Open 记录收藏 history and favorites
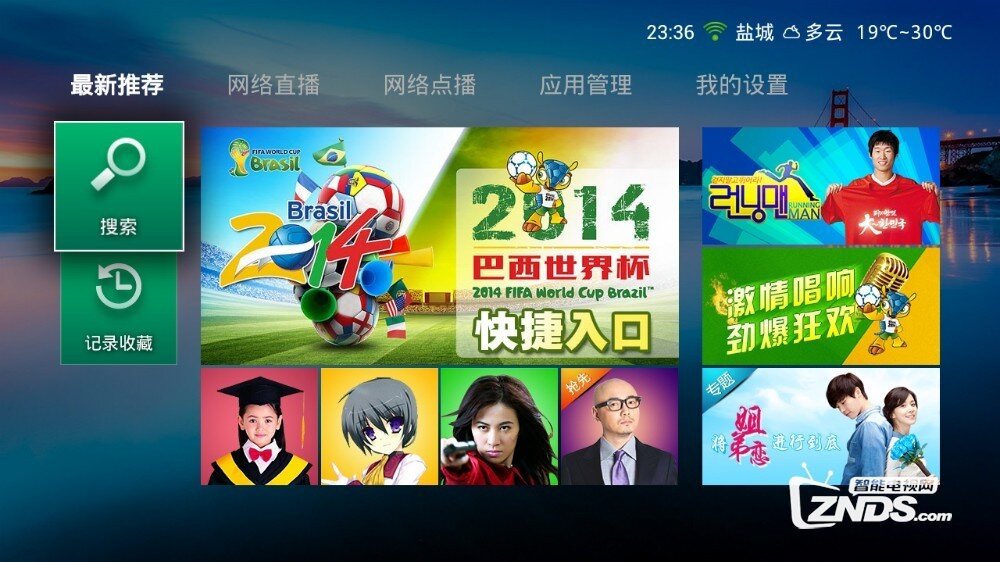Viewport: 1000px width, 562px height. point(119,308)
